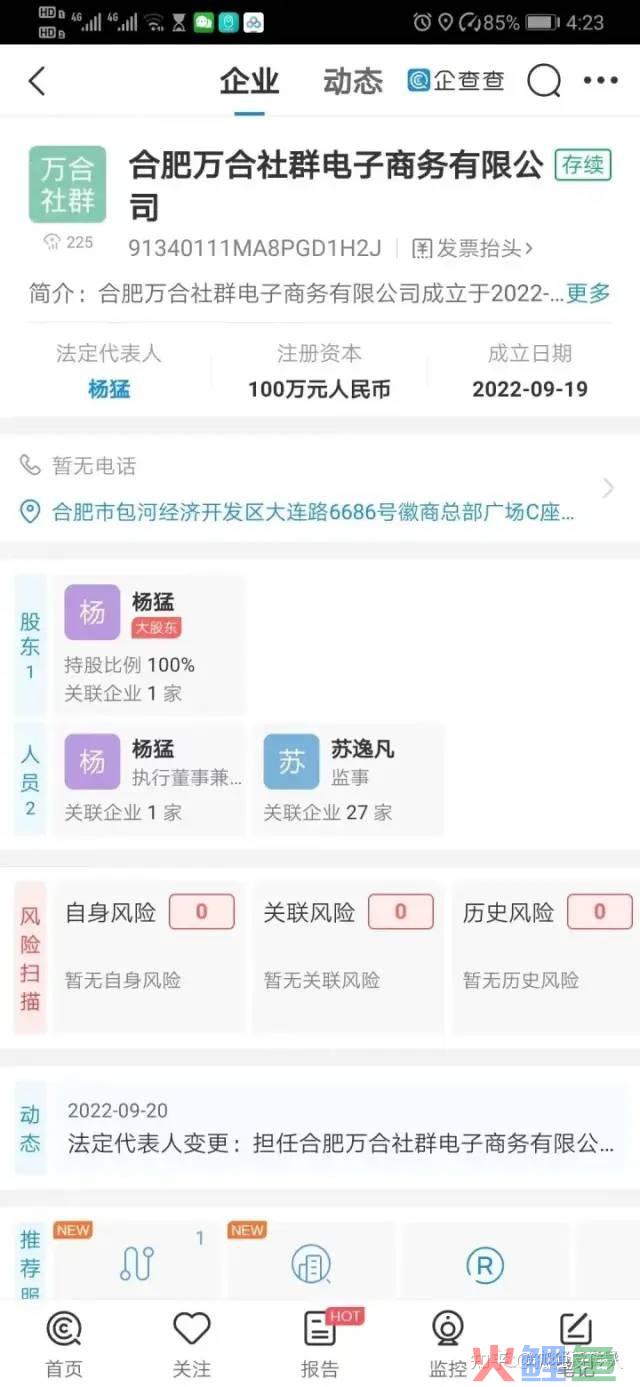Open 监控 in the bottom bar

448,1343
